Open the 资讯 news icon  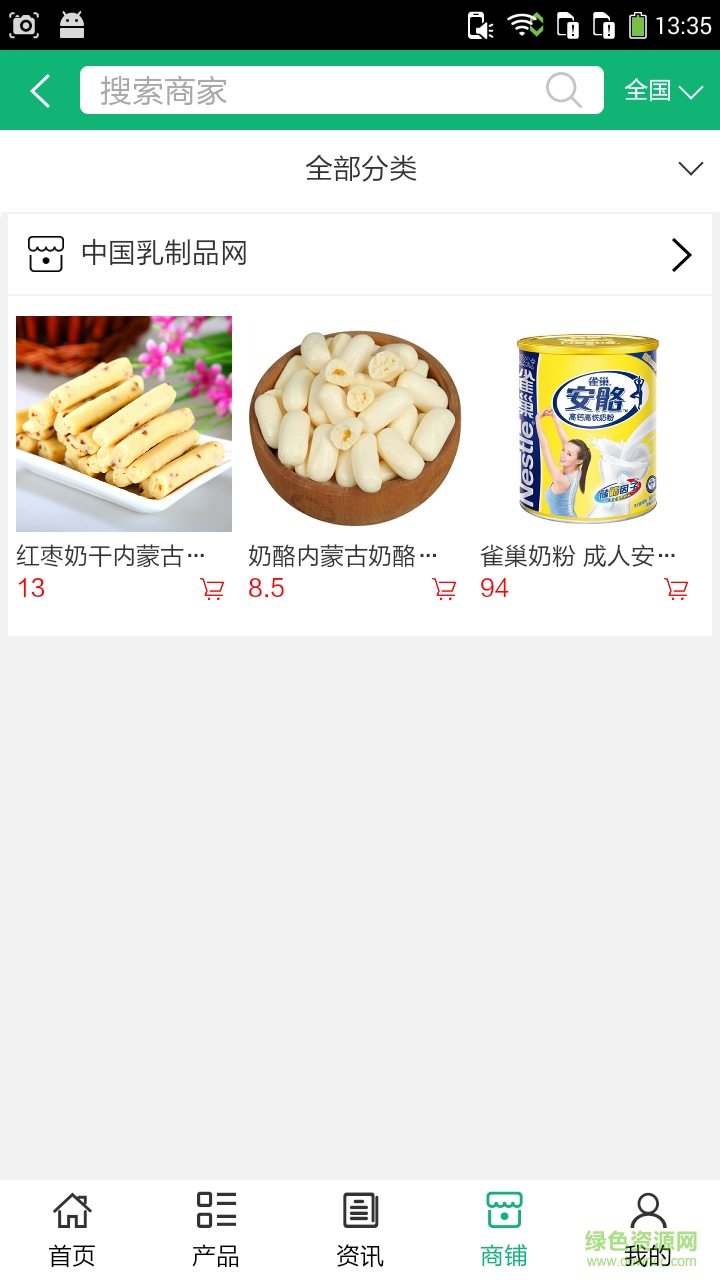pyautogui.click(x=359, y=1209)
